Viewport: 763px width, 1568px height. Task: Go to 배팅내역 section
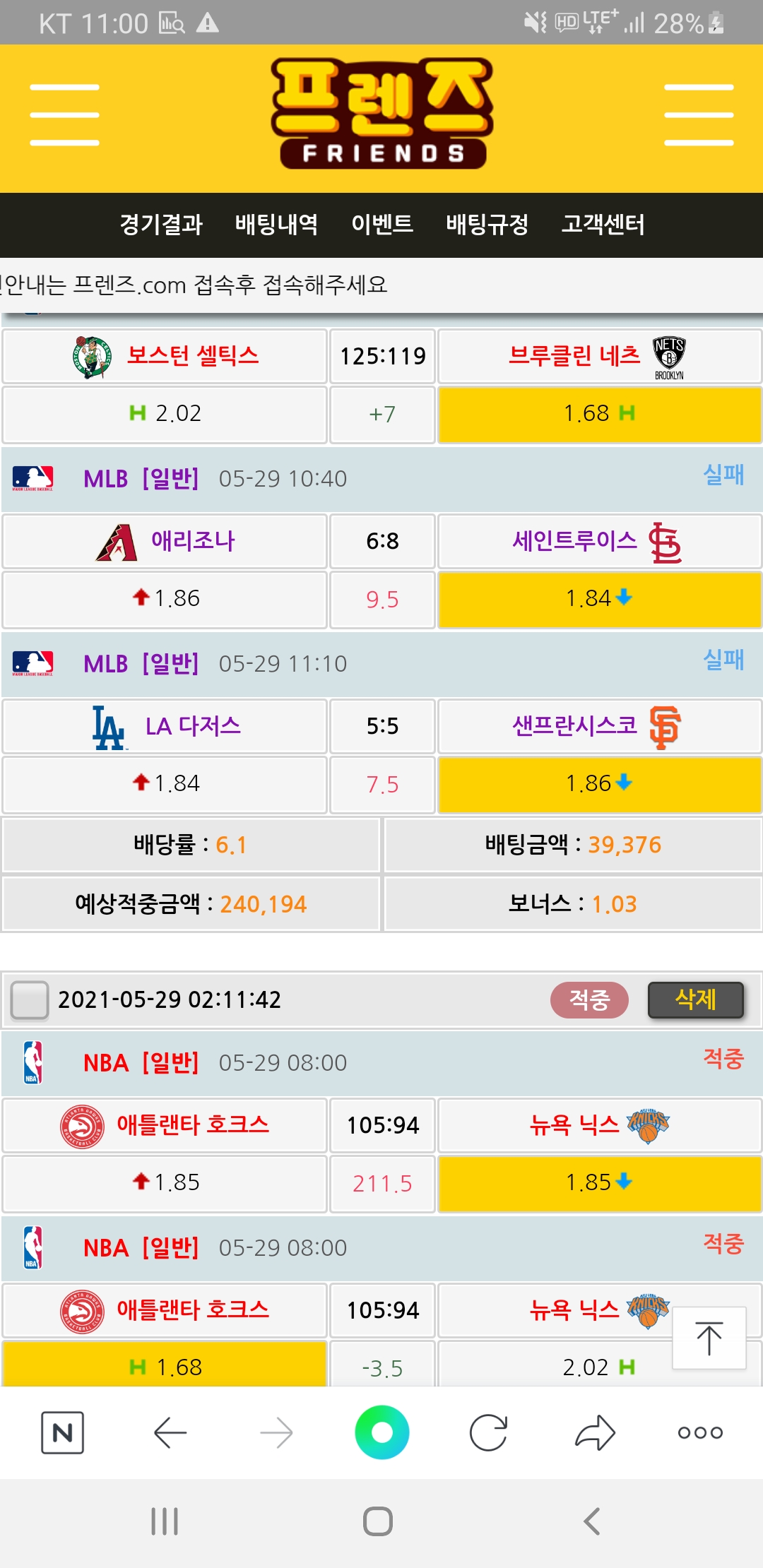[x=276, y=225]
